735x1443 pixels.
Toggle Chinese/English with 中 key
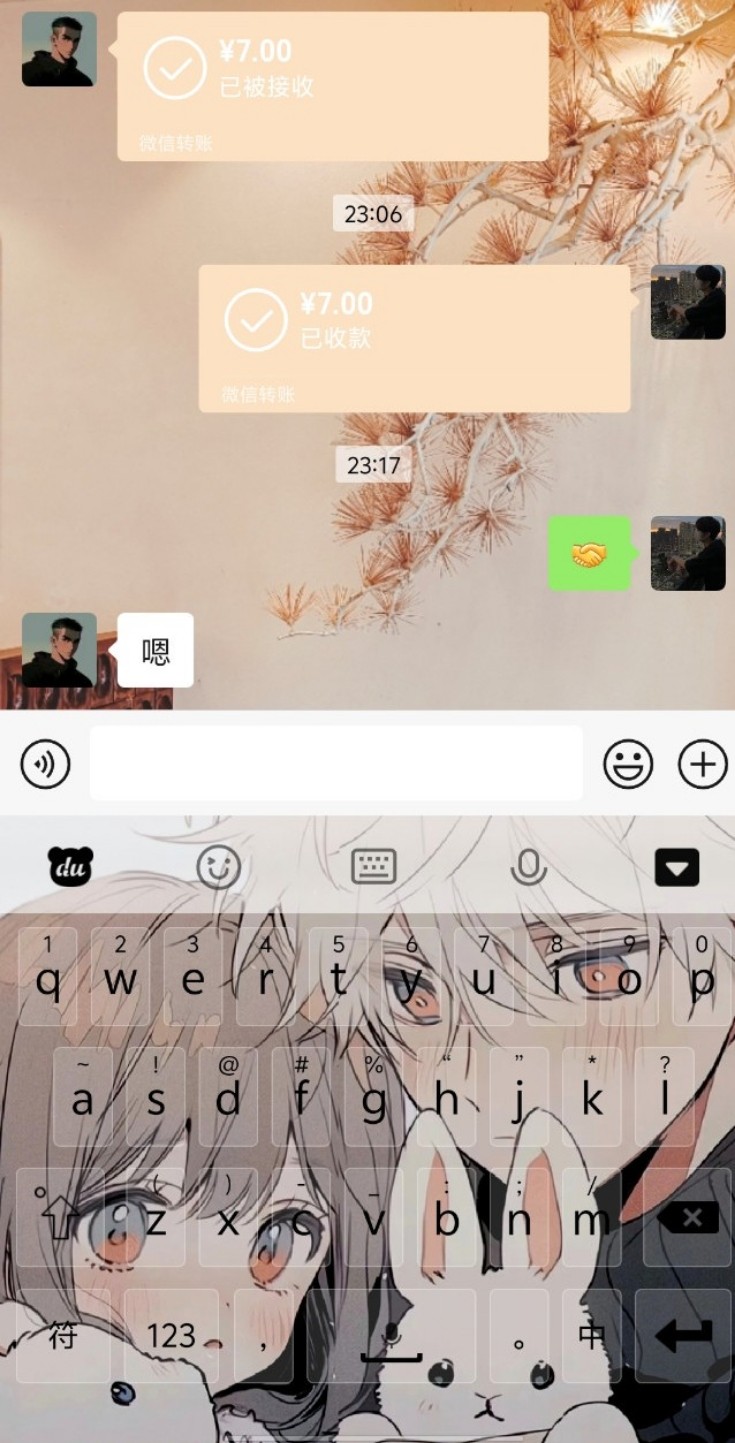pyautogui.click(x=592, y=1335)
